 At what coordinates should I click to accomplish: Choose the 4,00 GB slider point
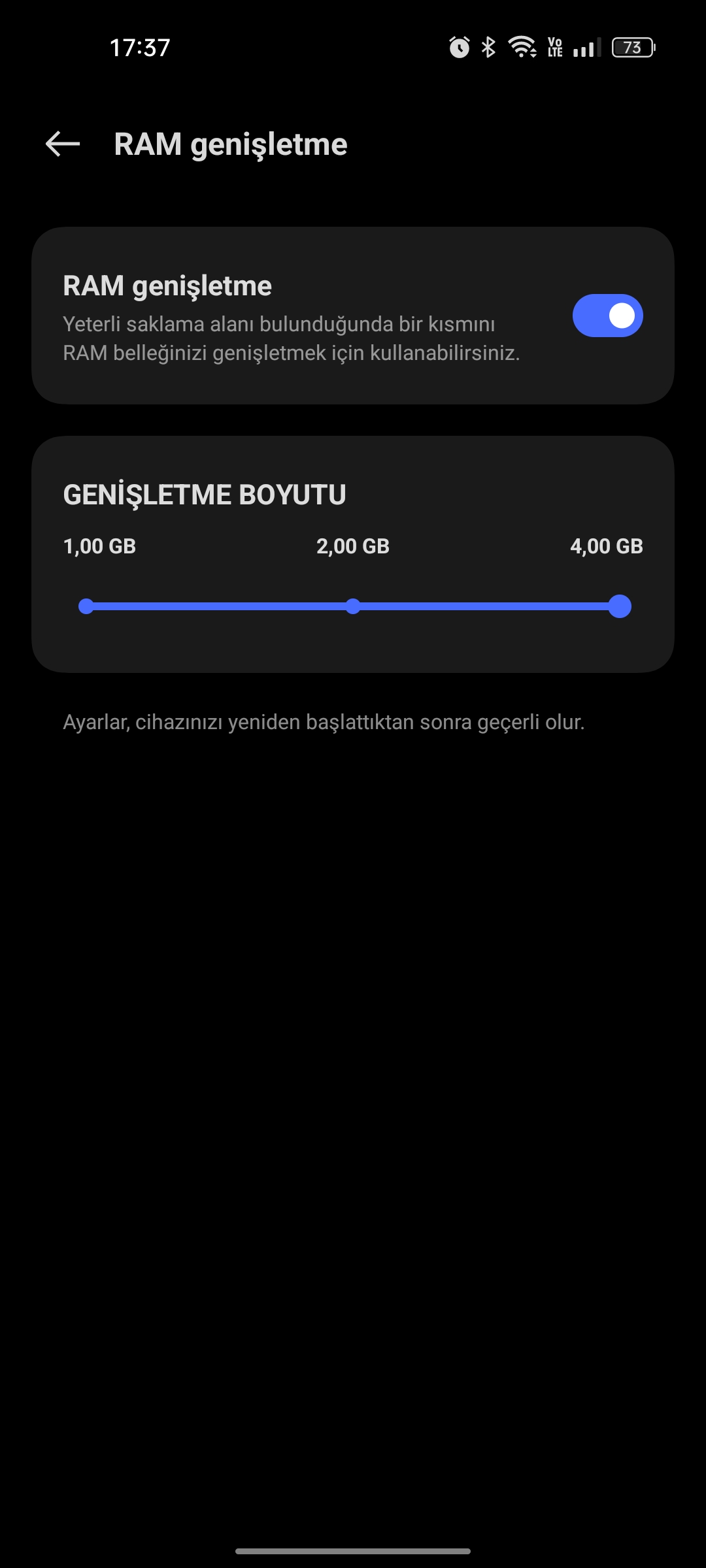pyautogui.click(x=619, y=606)
